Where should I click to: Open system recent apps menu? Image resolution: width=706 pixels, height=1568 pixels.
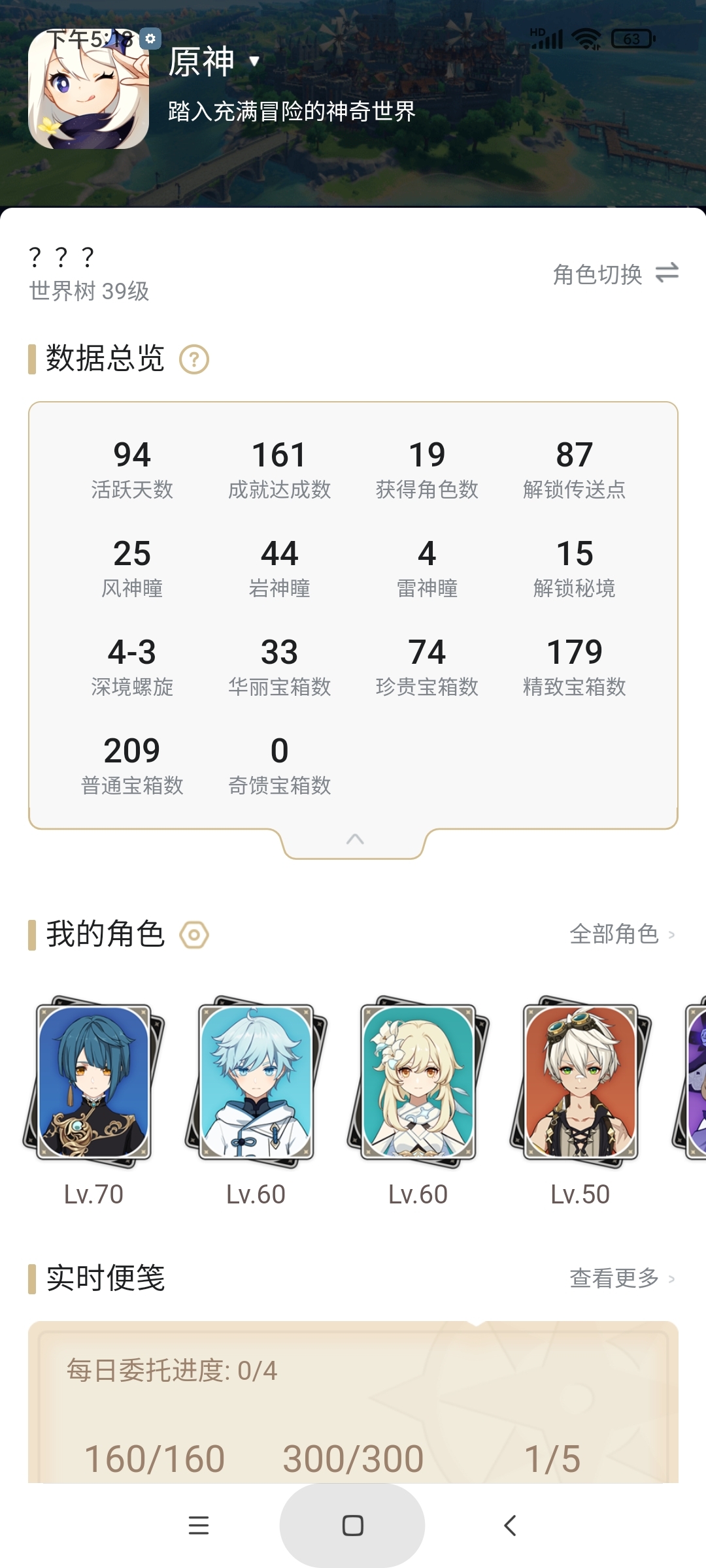pos(198,1526)
